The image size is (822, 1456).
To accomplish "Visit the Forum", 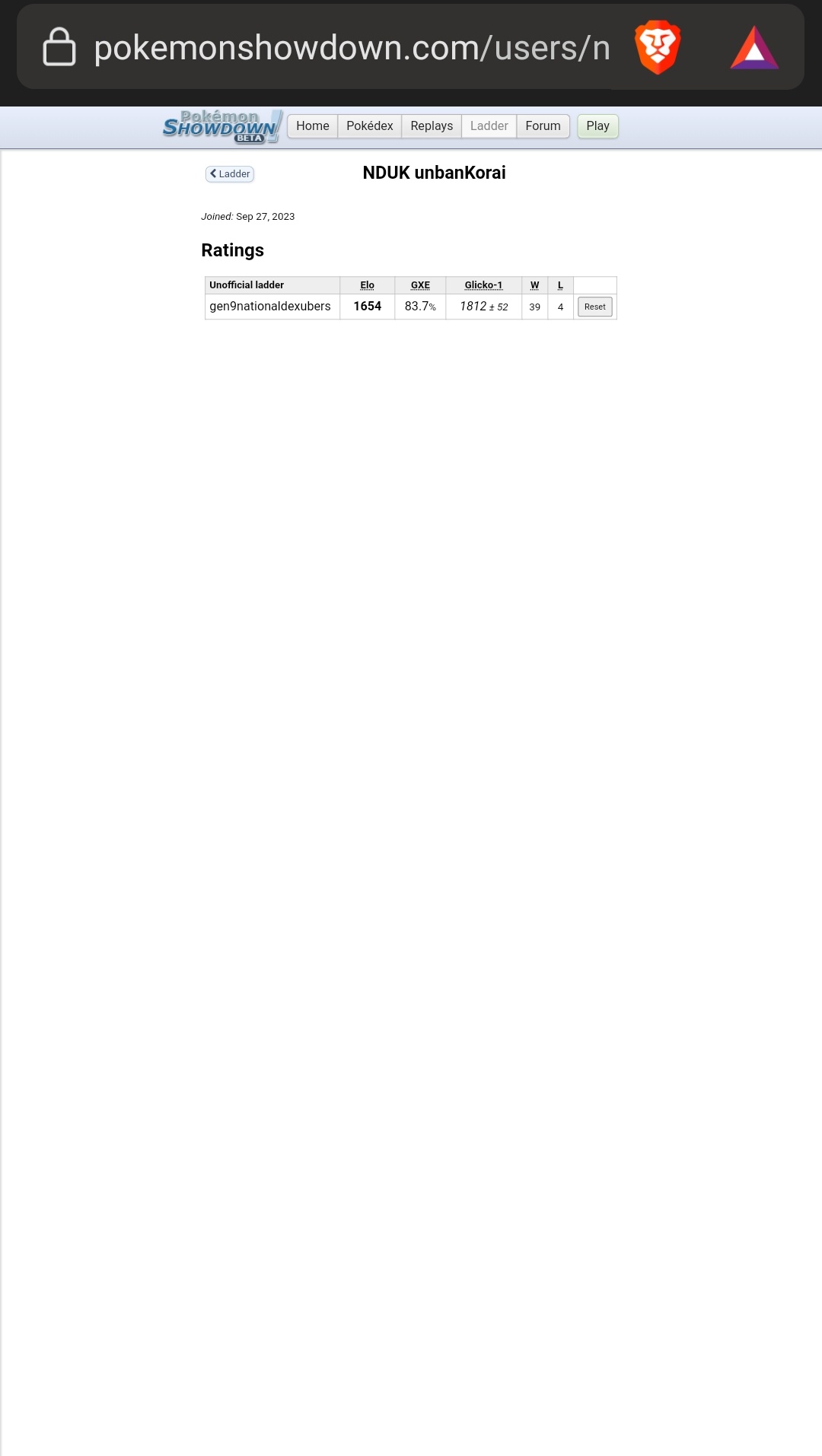I will 543,126.
